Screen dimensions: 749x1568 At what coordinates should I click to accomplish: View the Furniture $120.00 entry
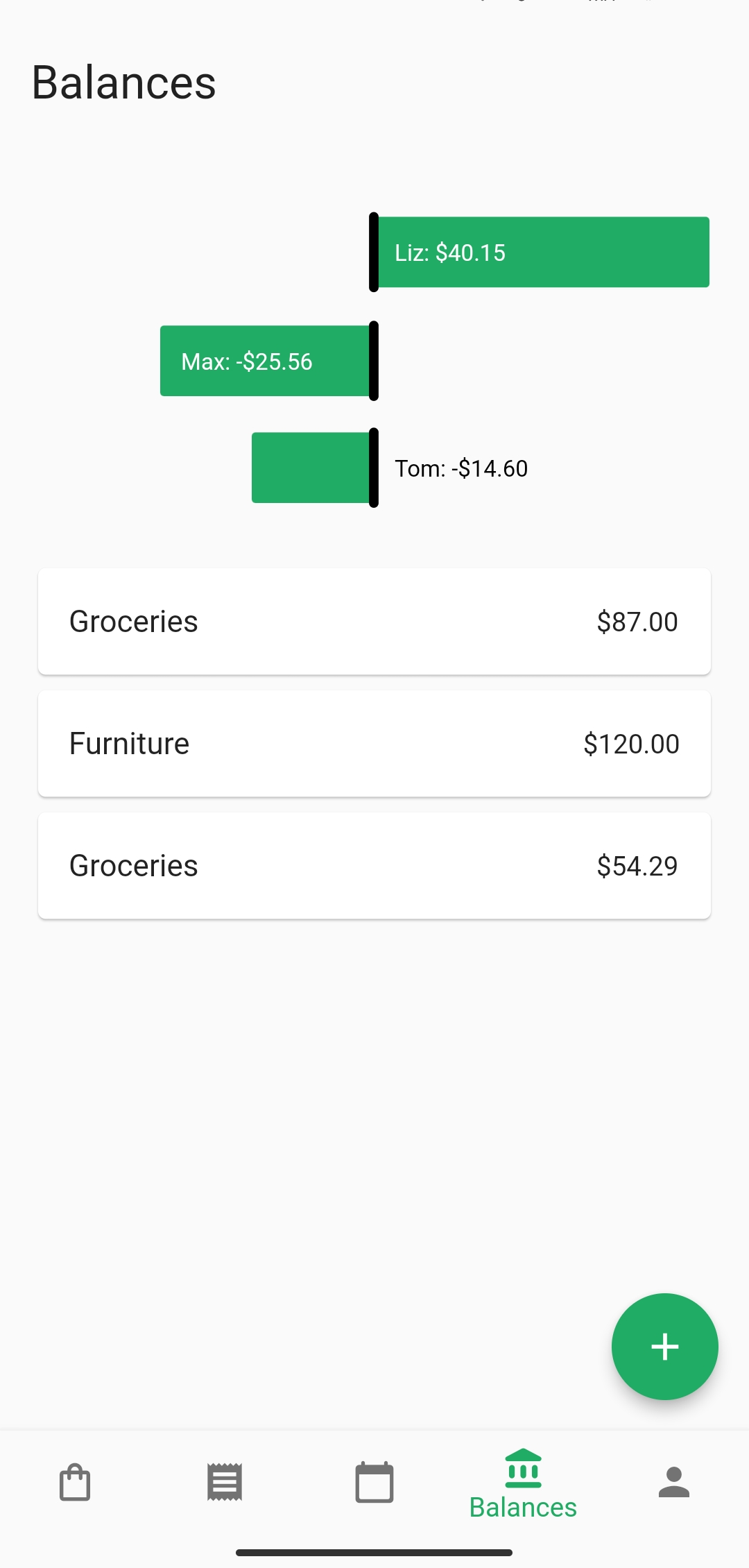click(x=374, y=744)
